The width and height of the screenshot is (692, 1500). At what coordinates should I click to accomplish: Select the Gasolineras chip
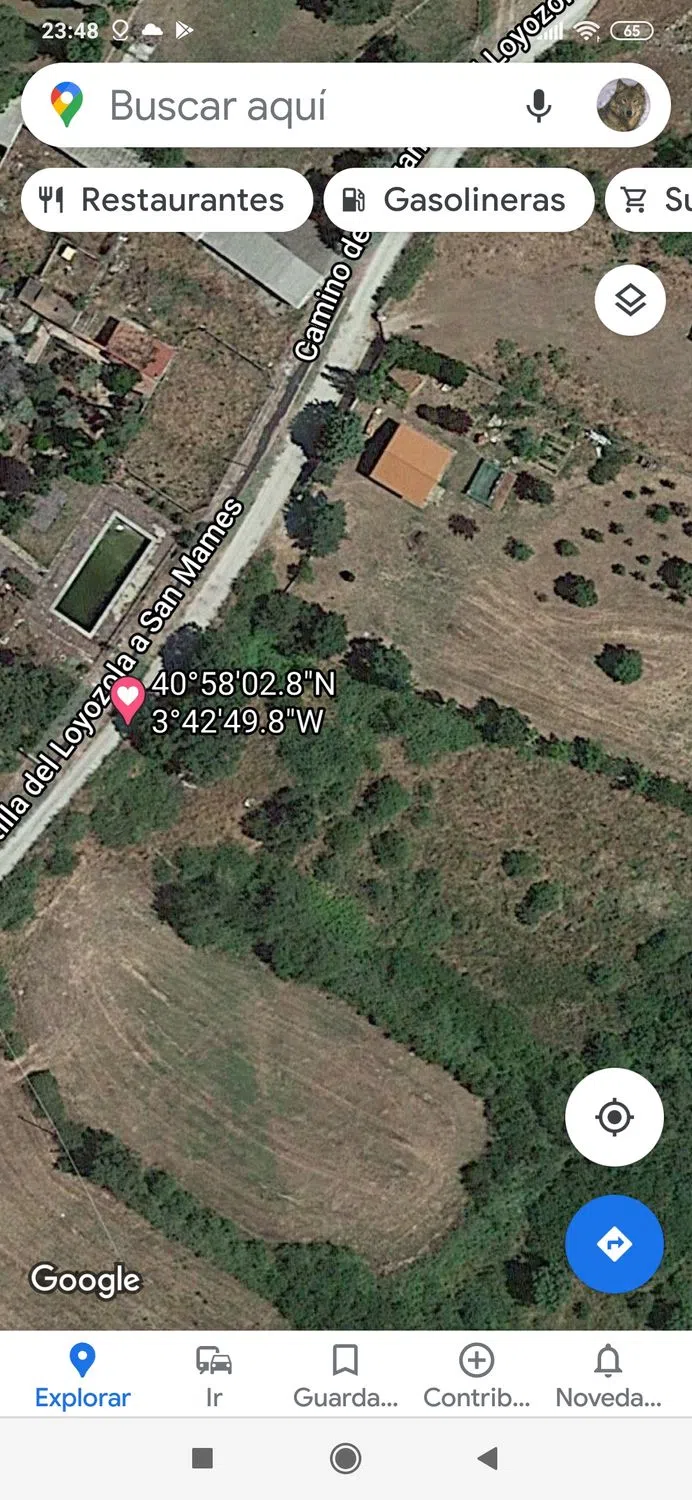pos(458,200)
